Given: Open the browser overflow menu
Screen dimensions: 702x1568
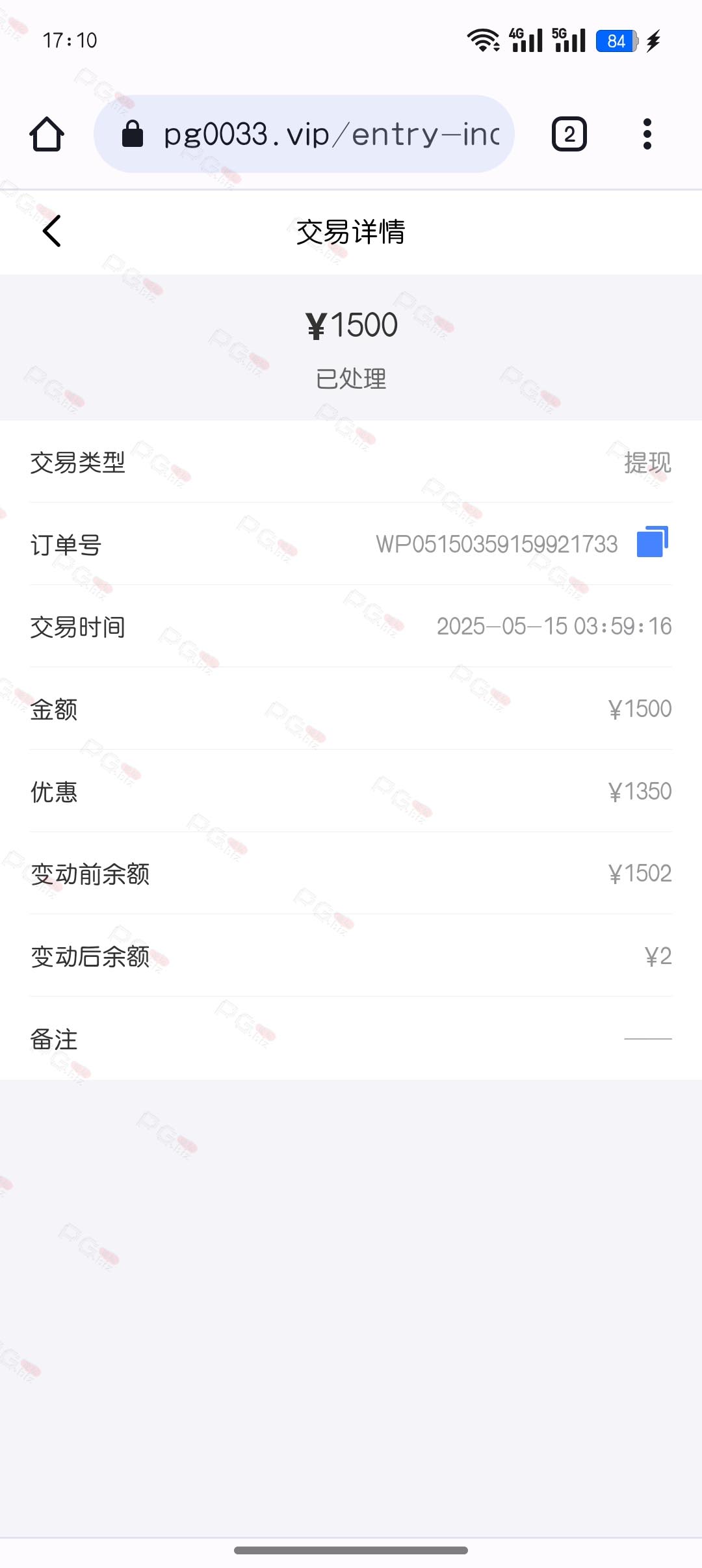Looking at the screenshot, I should point(647,134).
